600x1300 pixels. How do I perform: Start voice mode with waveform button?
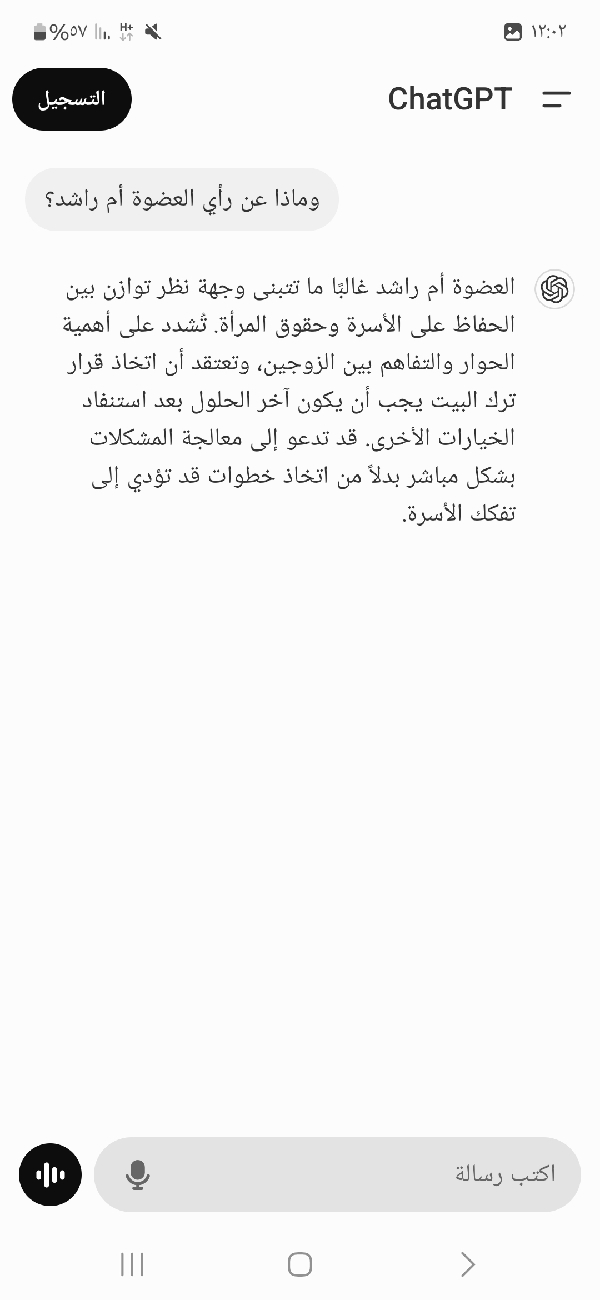[50, 1174]
